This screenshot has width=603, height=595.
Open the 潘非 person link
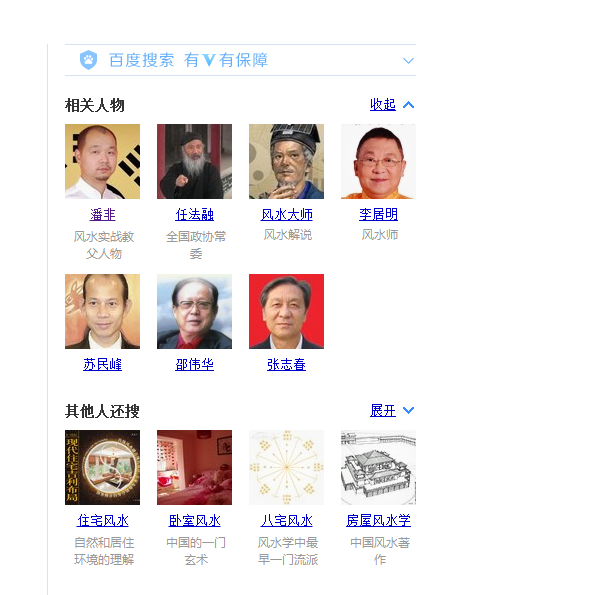pyautogui.click(x=102, y=214)
